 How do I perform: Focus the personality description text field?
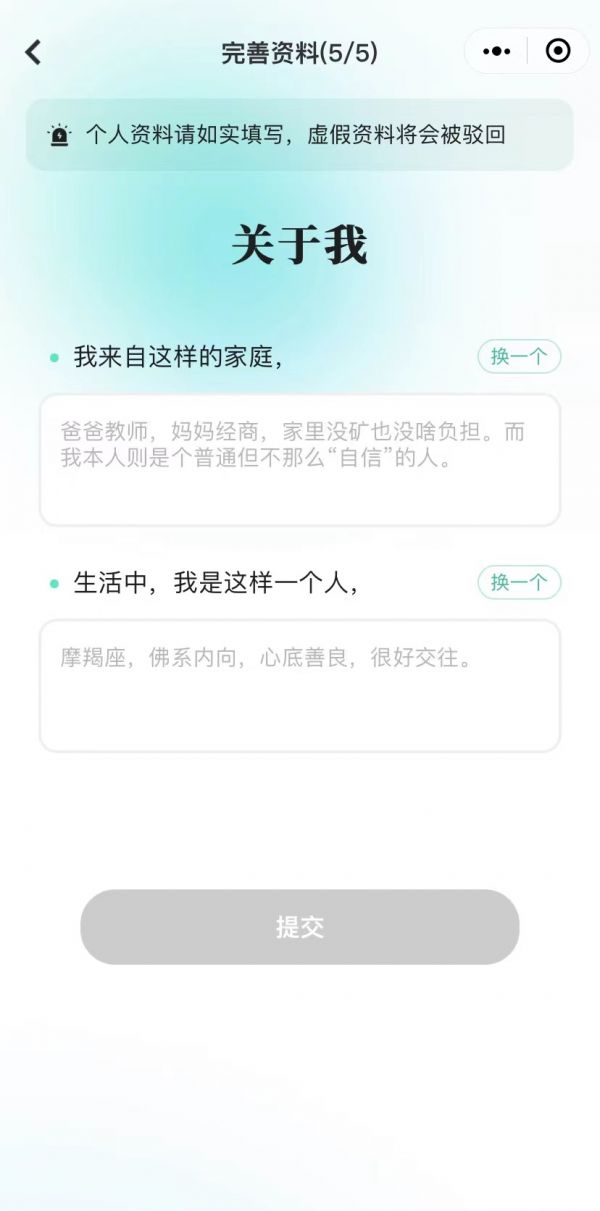[299, 686]
